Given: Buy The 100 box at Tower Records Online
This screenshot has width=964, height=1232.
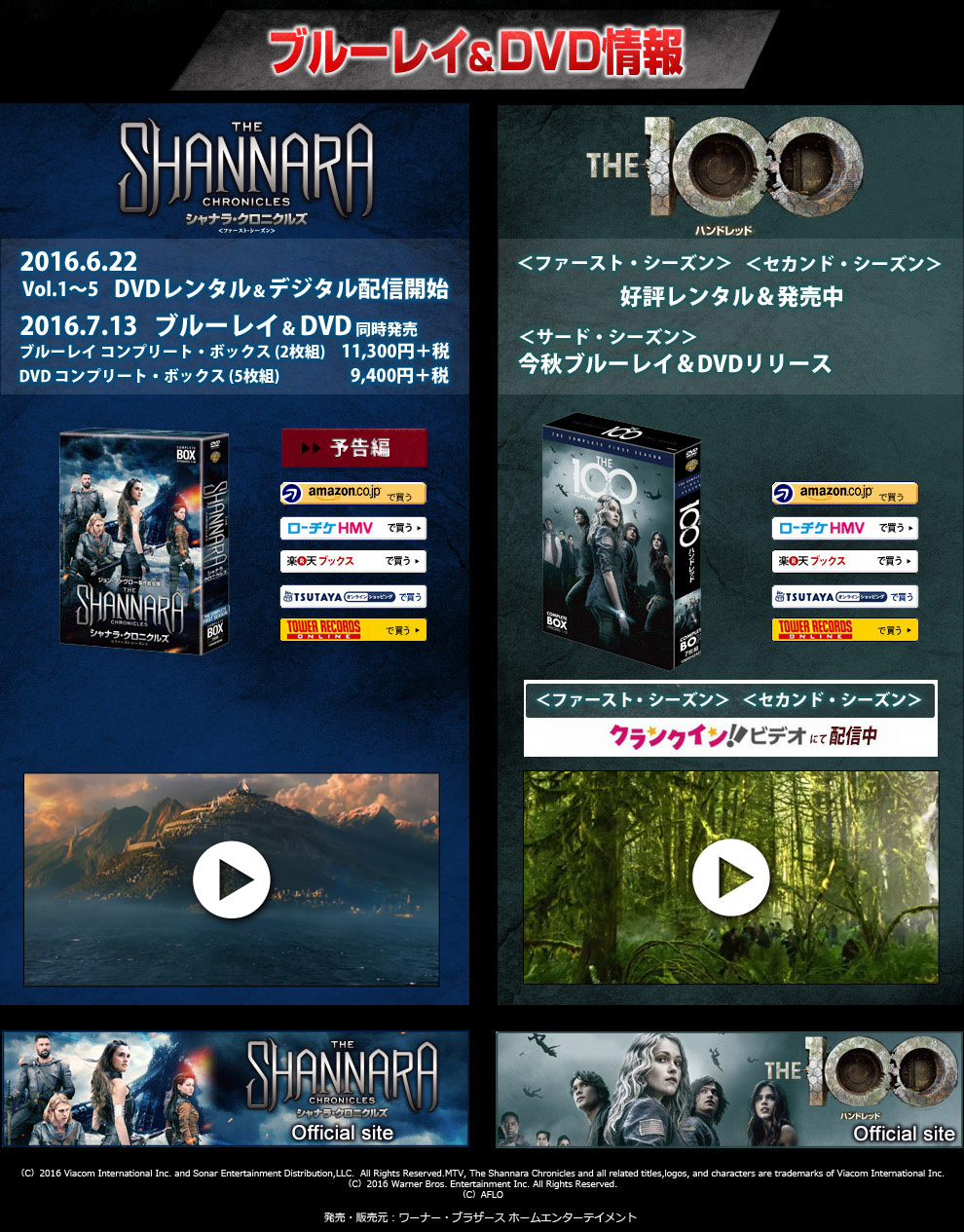Looking at the screenshot, I should [844, 630].
